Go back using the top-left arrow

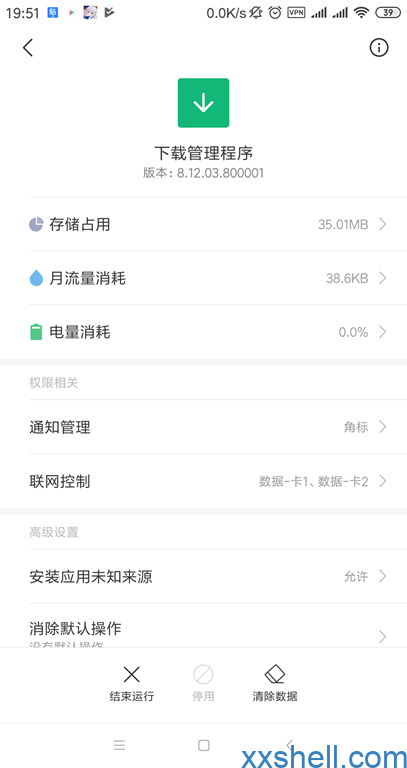28,48
